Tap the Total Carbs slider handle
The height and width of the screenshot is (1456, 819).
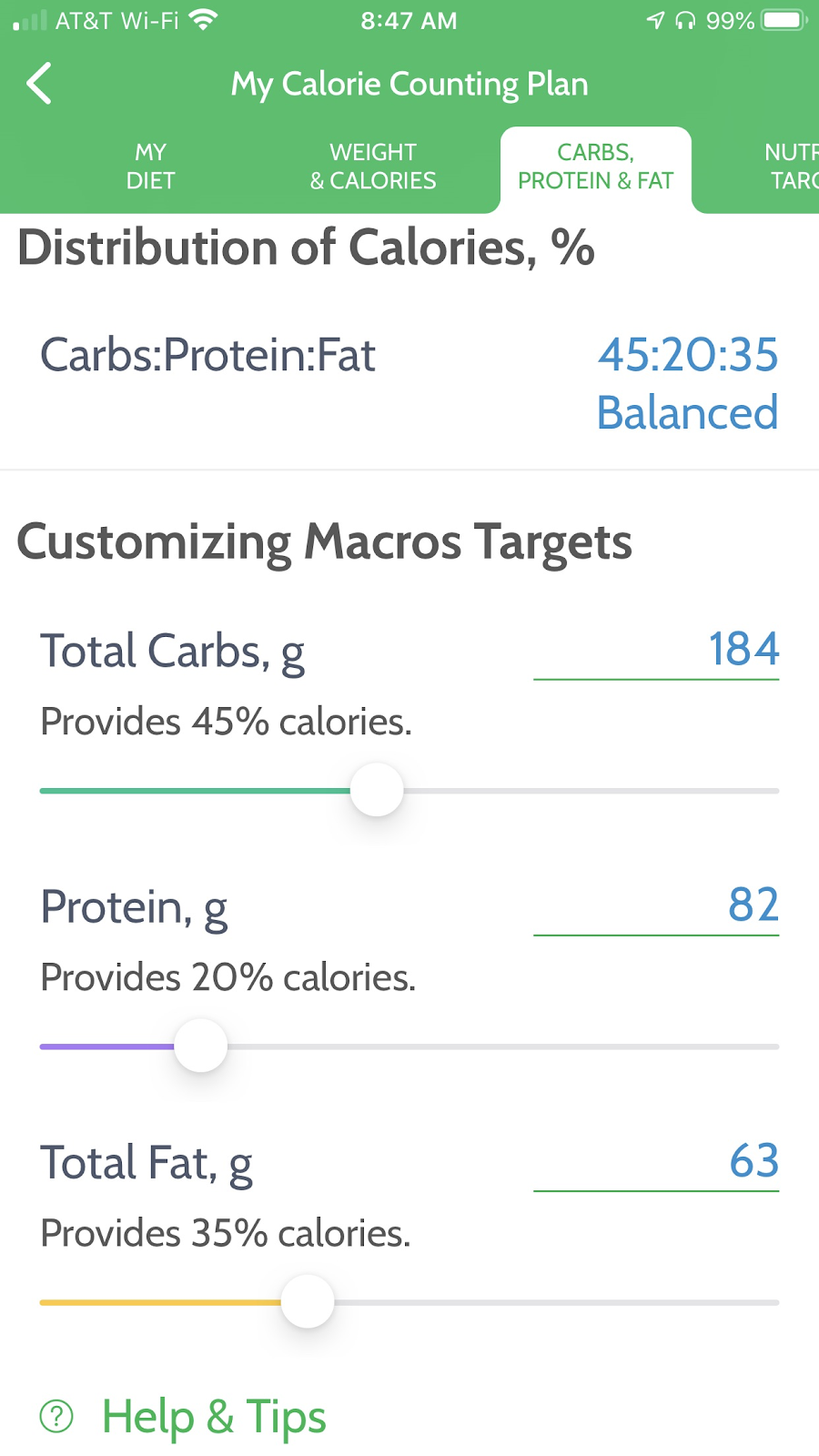(x=377, y=790)
